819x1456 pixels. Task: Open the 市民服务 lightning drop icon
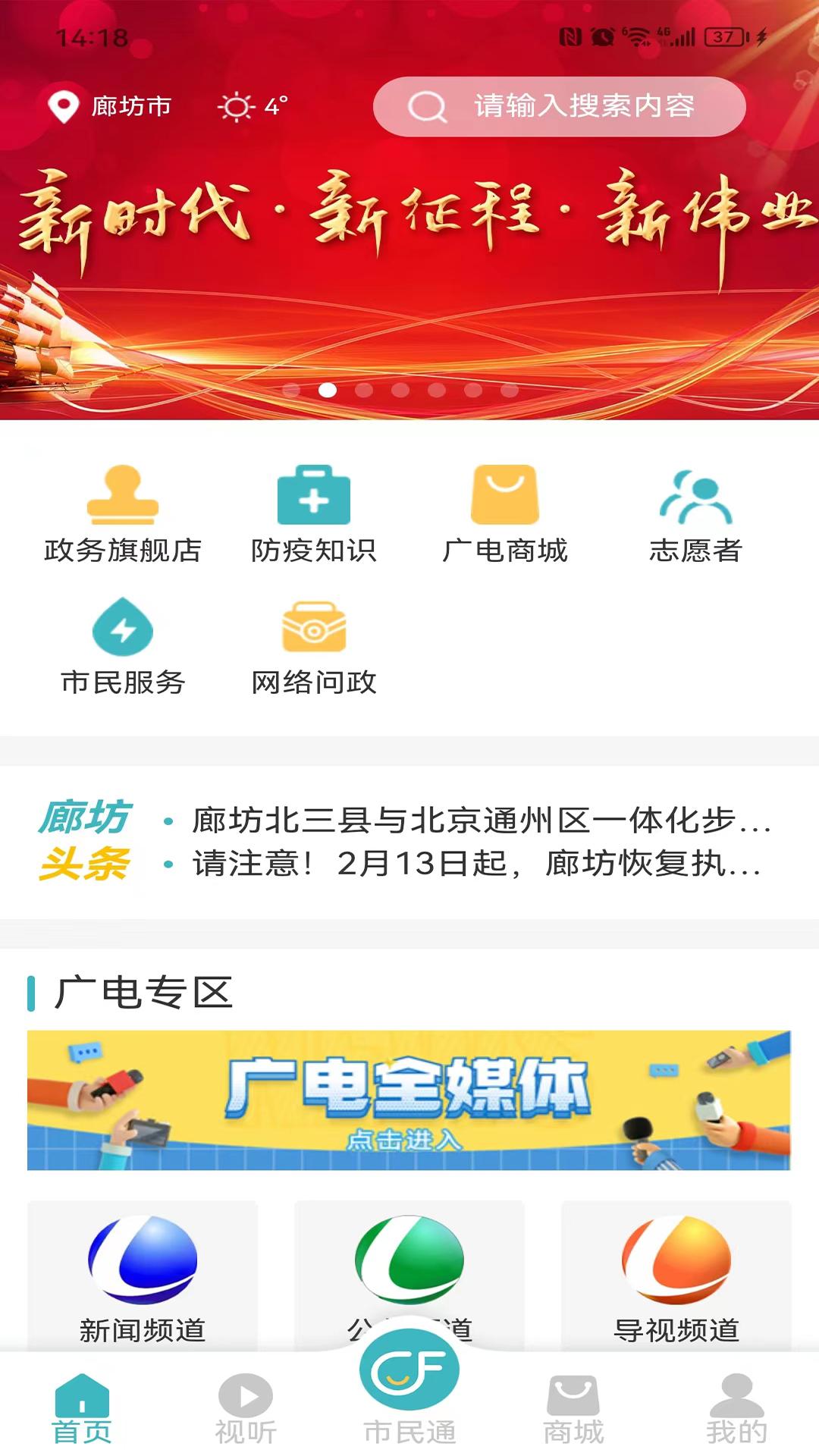[121, 629]
